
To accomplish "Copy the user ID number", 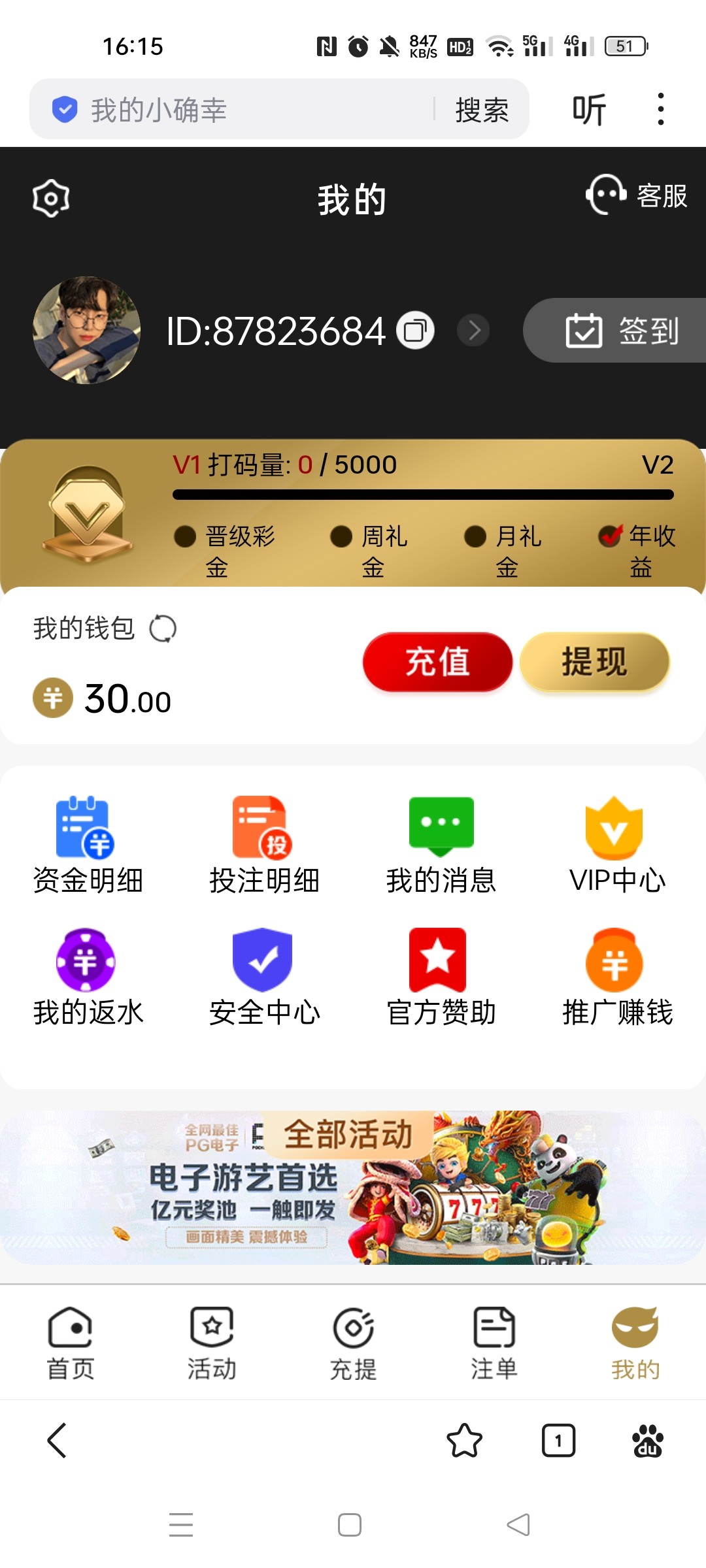I will coord(415,331).
